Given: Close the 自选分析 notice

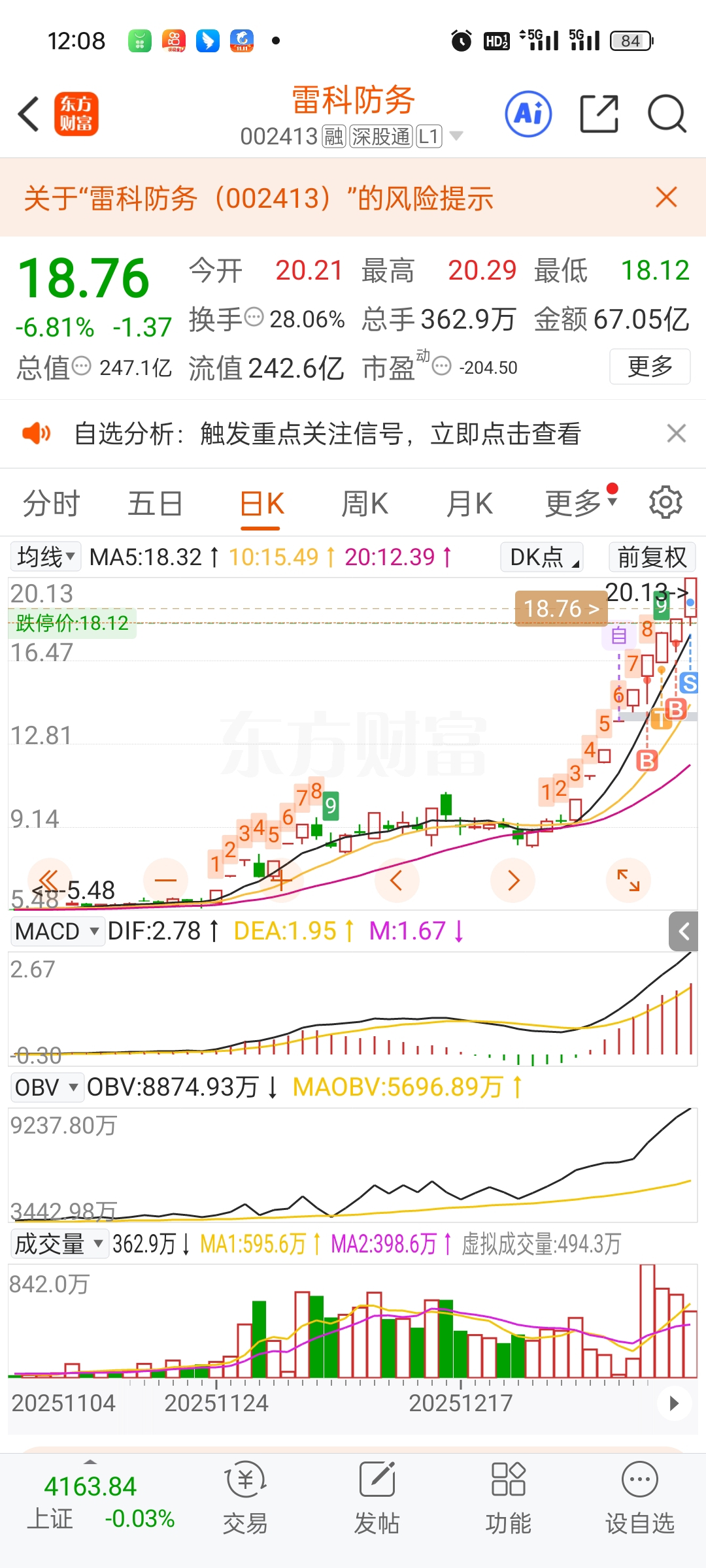Looking at the screenshot, I should [x=676, y=433].
